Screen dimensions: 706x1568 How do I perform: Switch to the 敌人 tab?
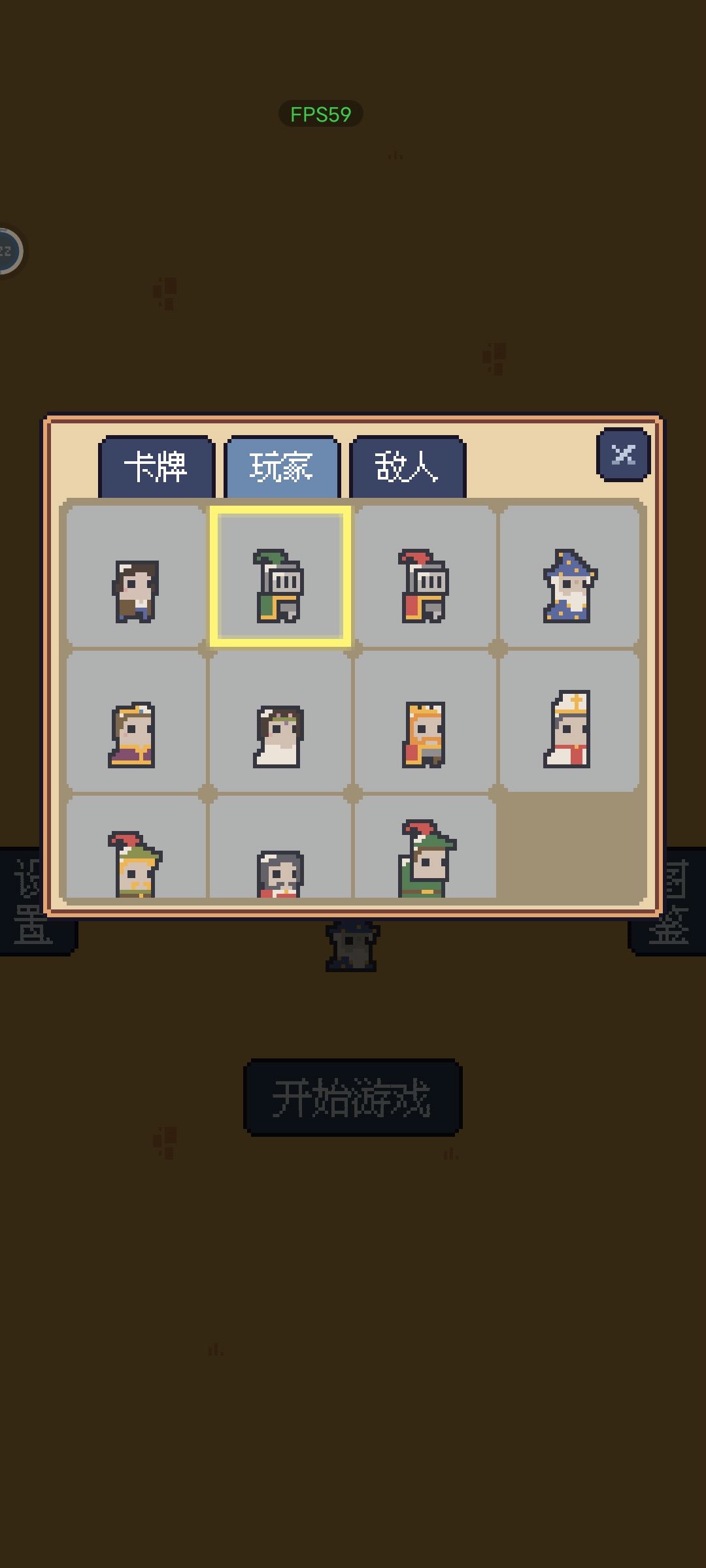tap(408, 466)
